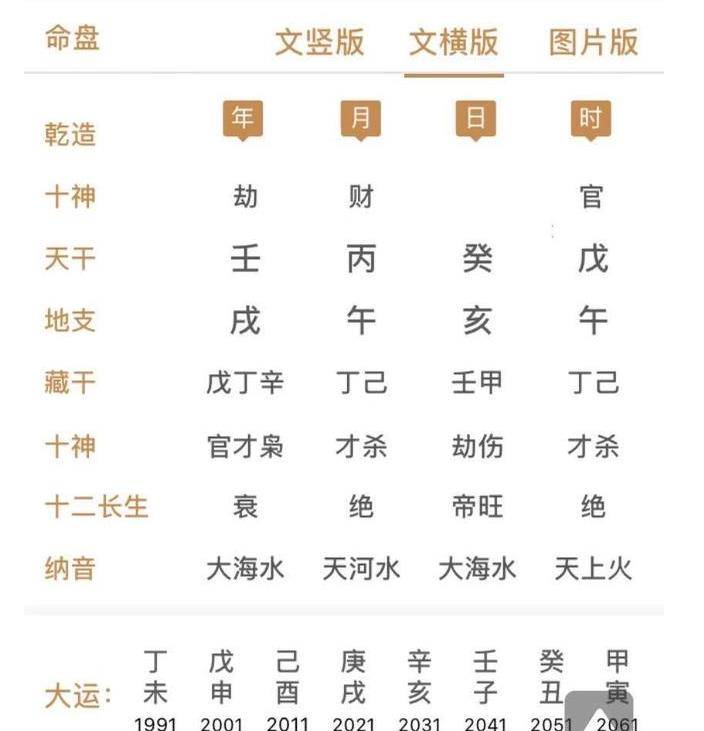Select the 文横版 tab

(453, 43)
